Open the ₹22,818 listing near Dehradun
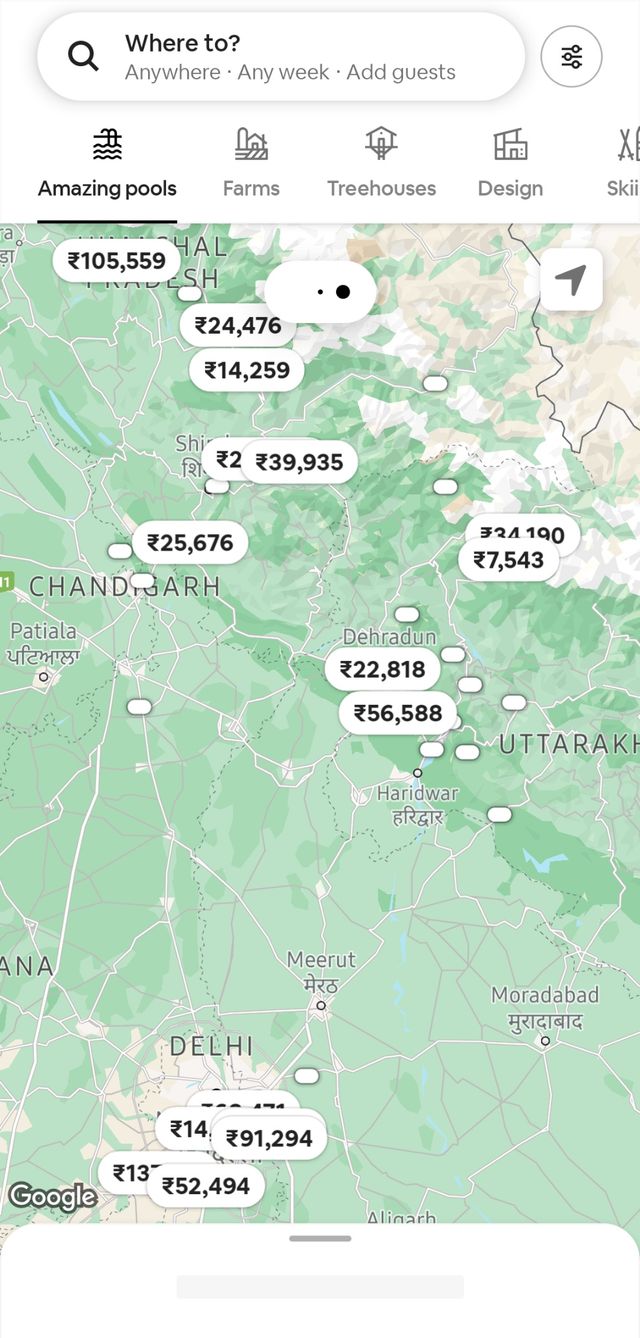 pyautogui.click(x=382, y=669)
